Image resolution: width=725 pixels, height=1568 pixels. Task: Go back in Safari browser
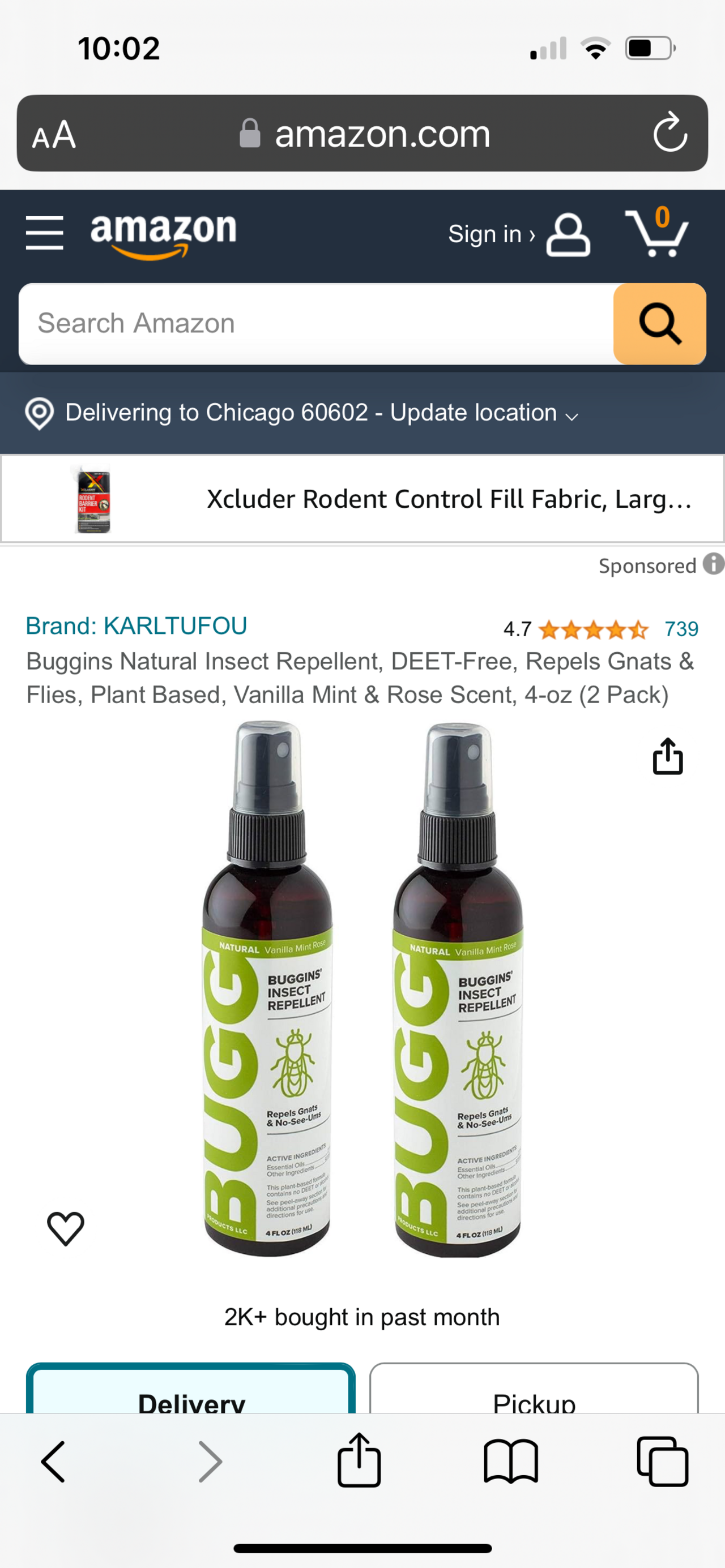pos(54,1462)
